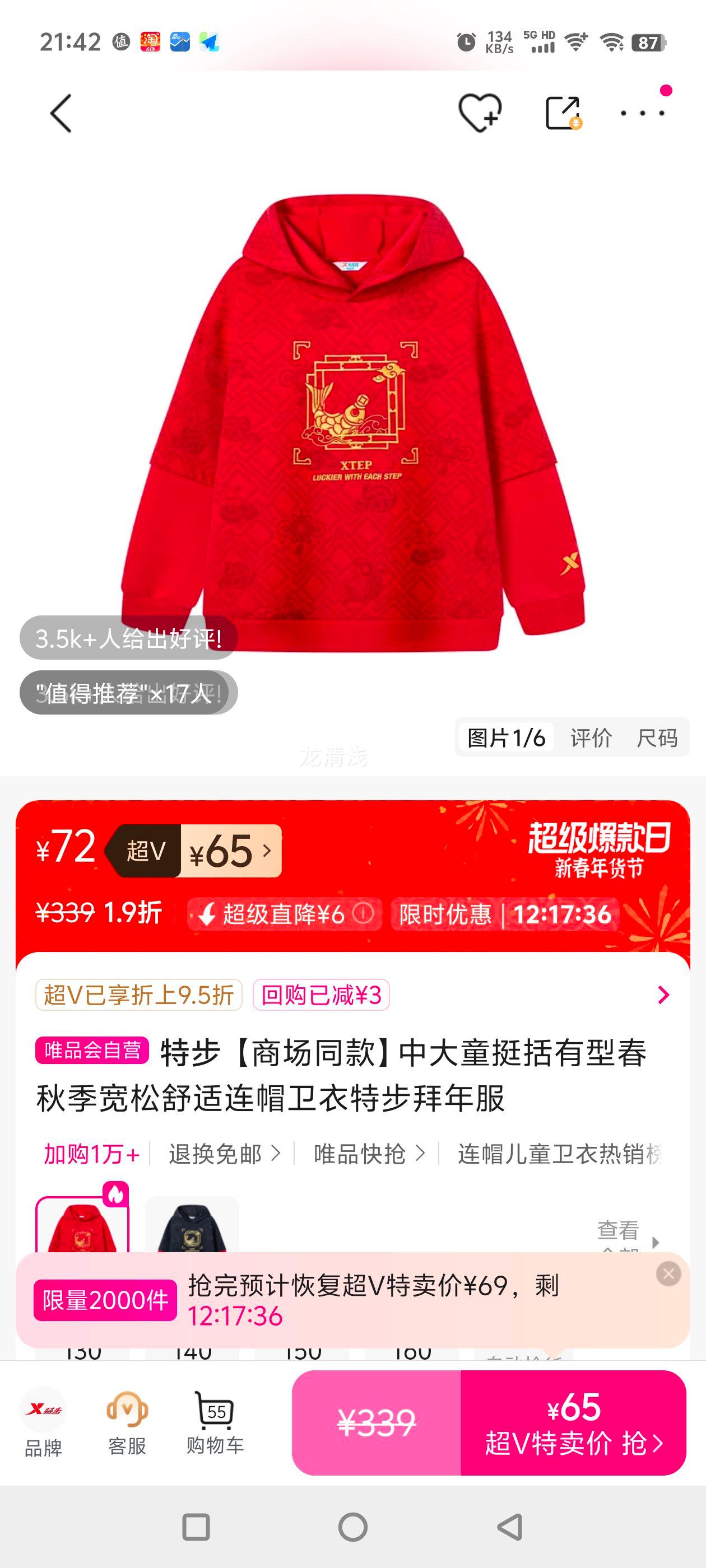The height and width of the screenshot is (1568, 706).
Task: Expand the ¥65 超V price details chevron
Action: point(266,852)
